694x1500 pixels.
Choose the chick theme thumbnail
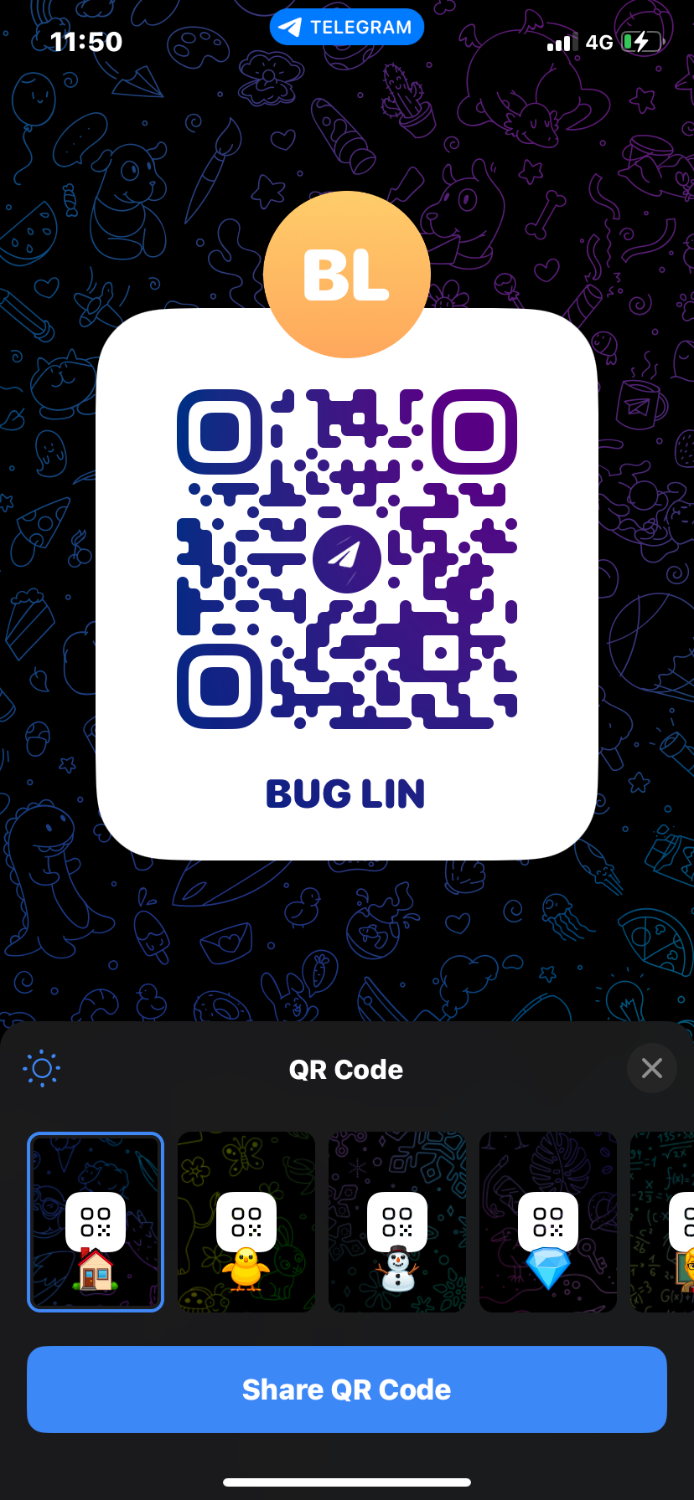pyautogui.click(x=246, y=1222)
